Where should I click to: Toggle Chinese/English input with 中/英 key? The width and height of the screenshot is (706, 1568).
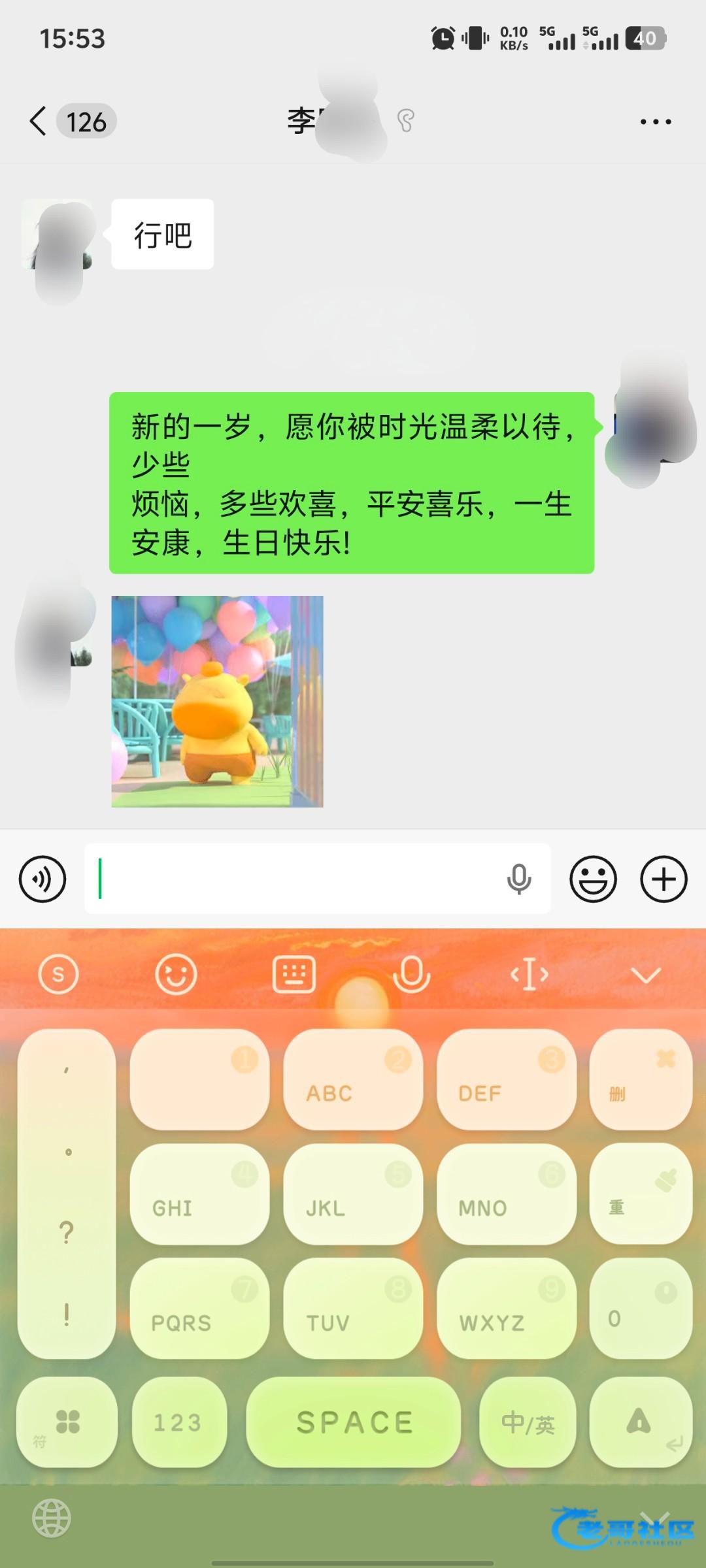coord(528,1422)
